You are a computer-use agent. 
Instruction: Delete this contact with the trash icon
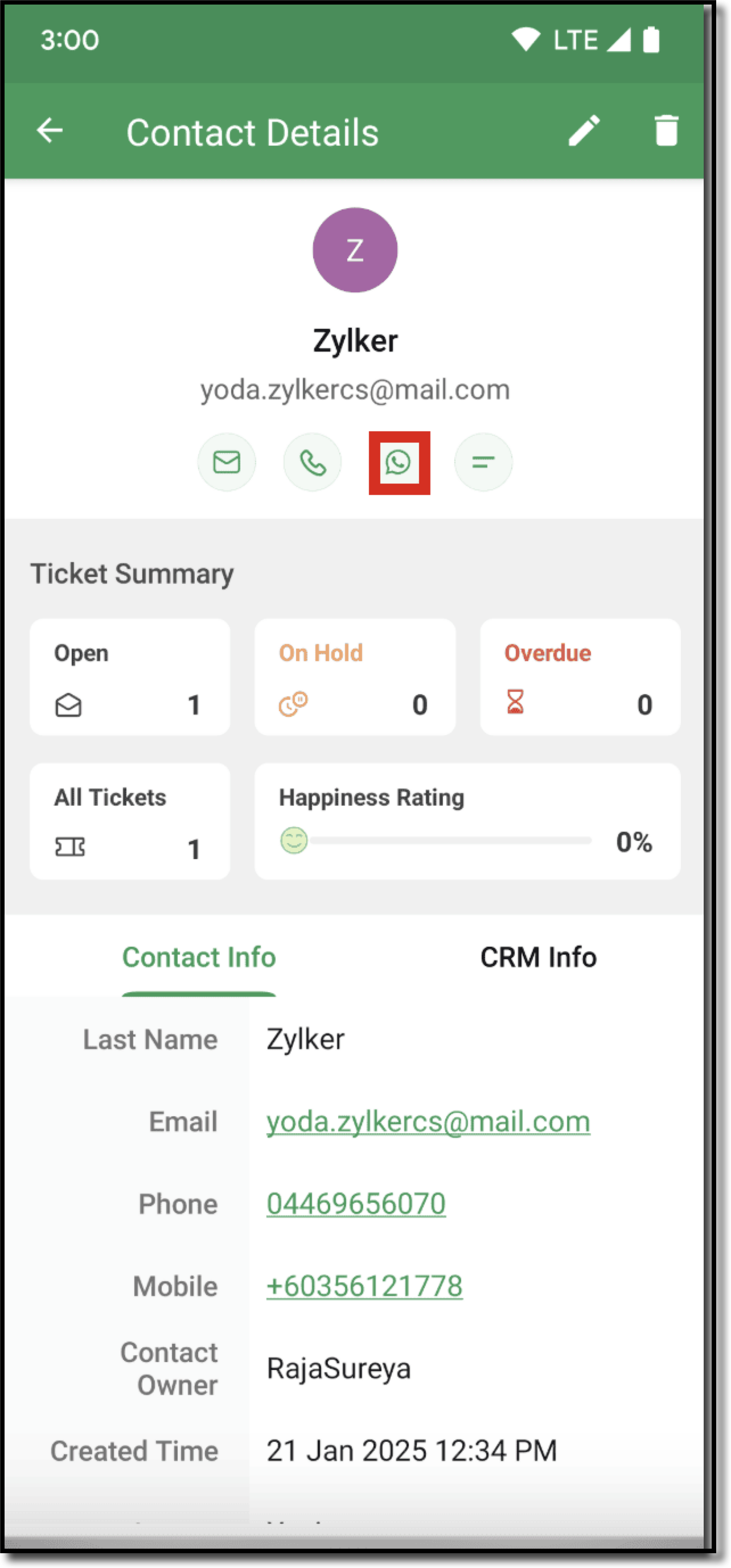pyautogui.click(x=666, y=131)
